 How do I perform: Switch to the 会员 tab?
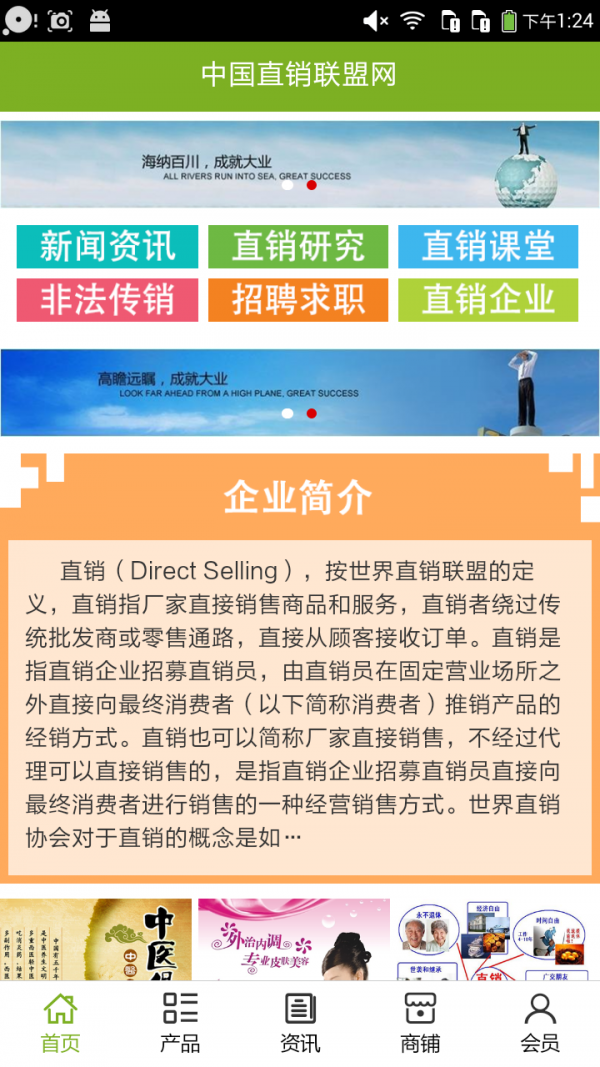point(540,1022)
